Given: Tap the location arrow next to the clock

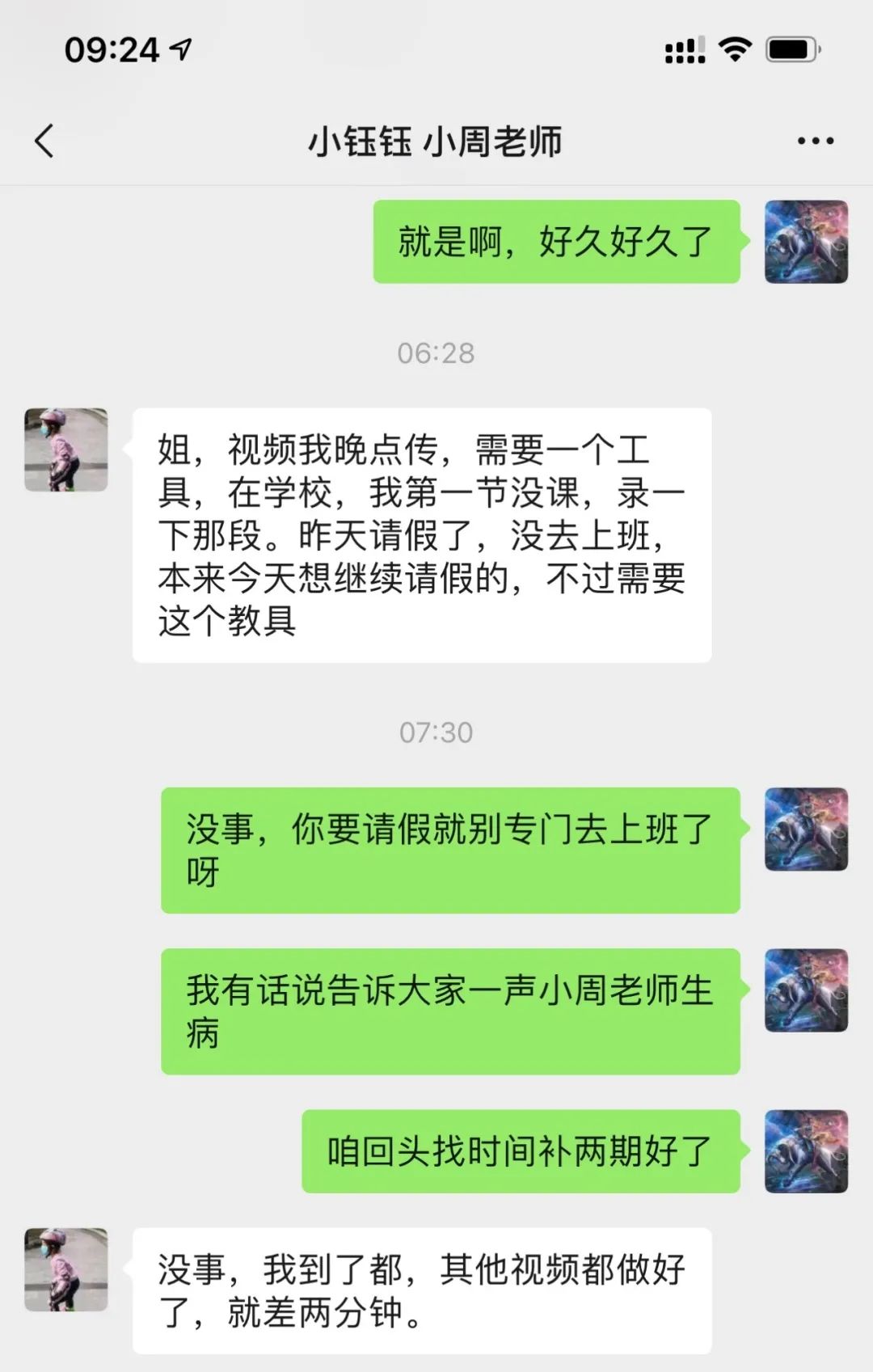Looking at the screenshot, I should 179,49.
